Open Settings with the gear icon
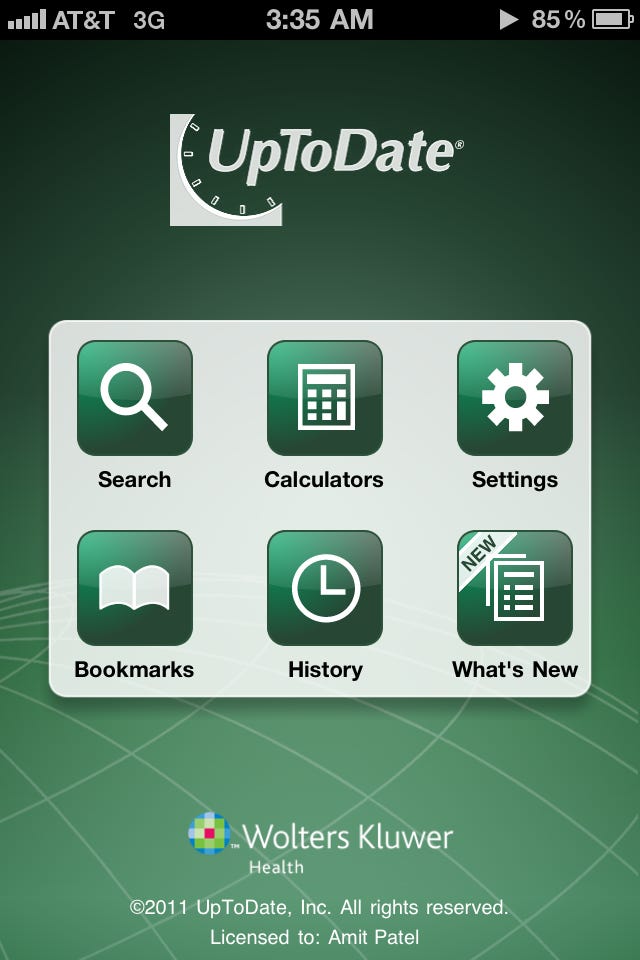 [515, 398]
